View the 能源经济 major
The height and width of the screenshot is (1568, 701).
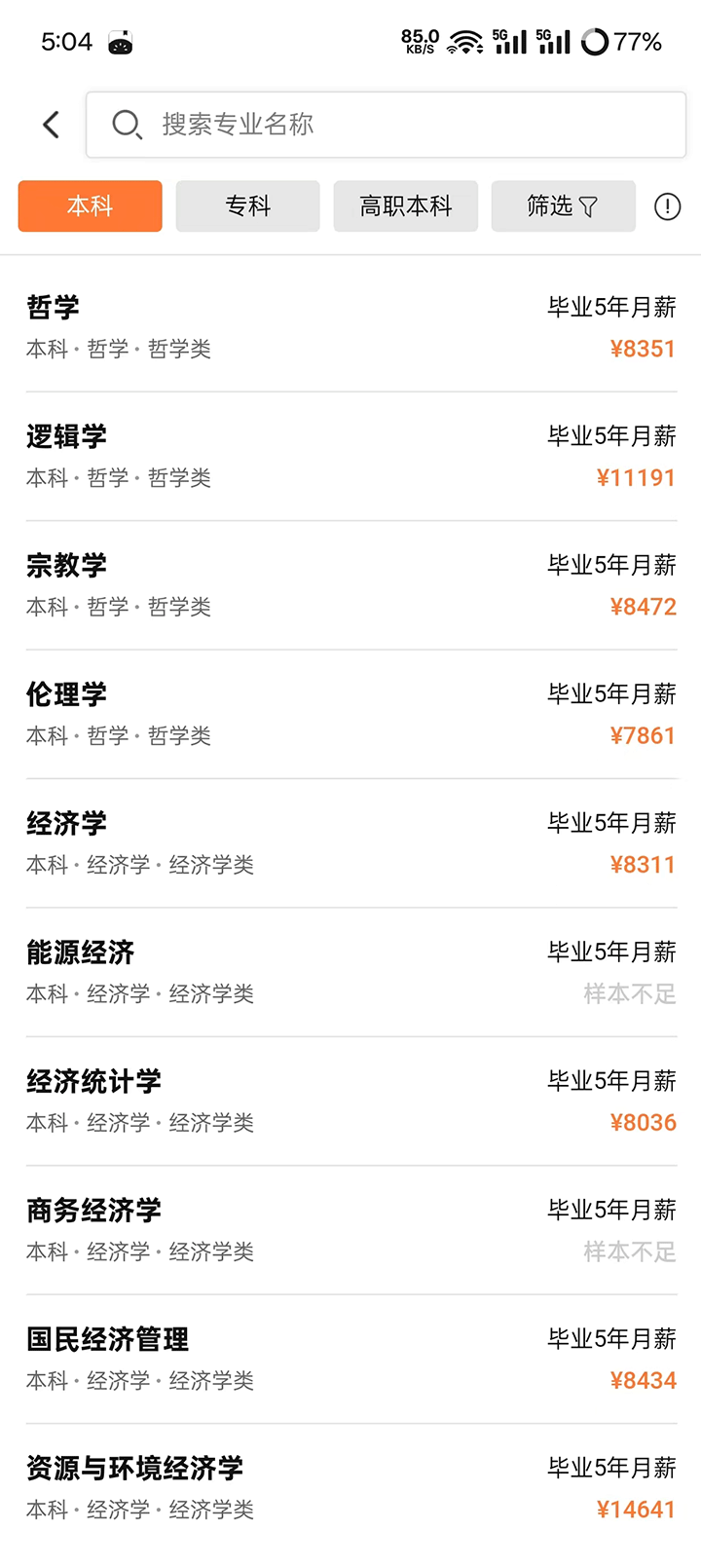[350, 972]
